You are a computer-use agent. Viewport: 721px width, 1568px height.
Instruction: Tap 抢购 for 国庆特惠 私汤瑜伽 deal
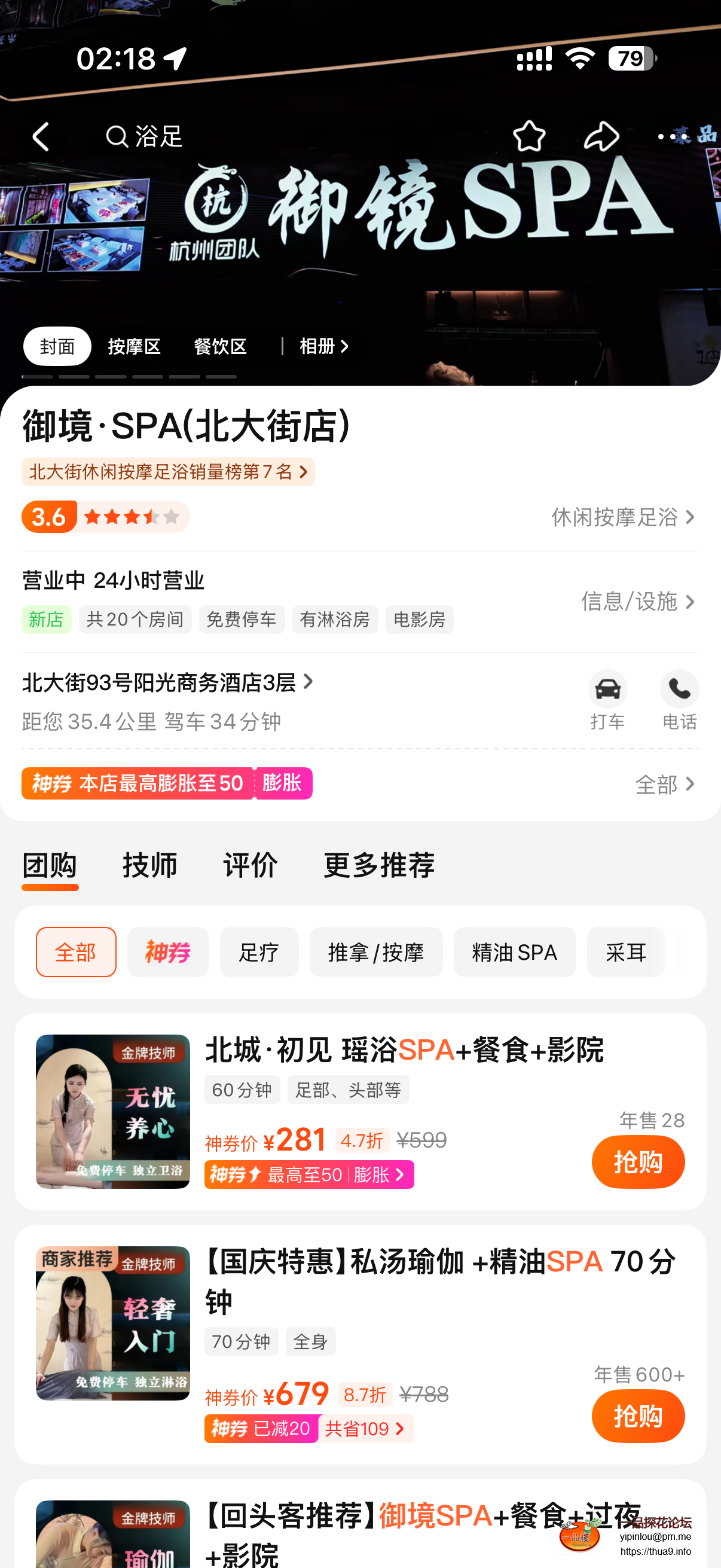tap(637, 1416)
